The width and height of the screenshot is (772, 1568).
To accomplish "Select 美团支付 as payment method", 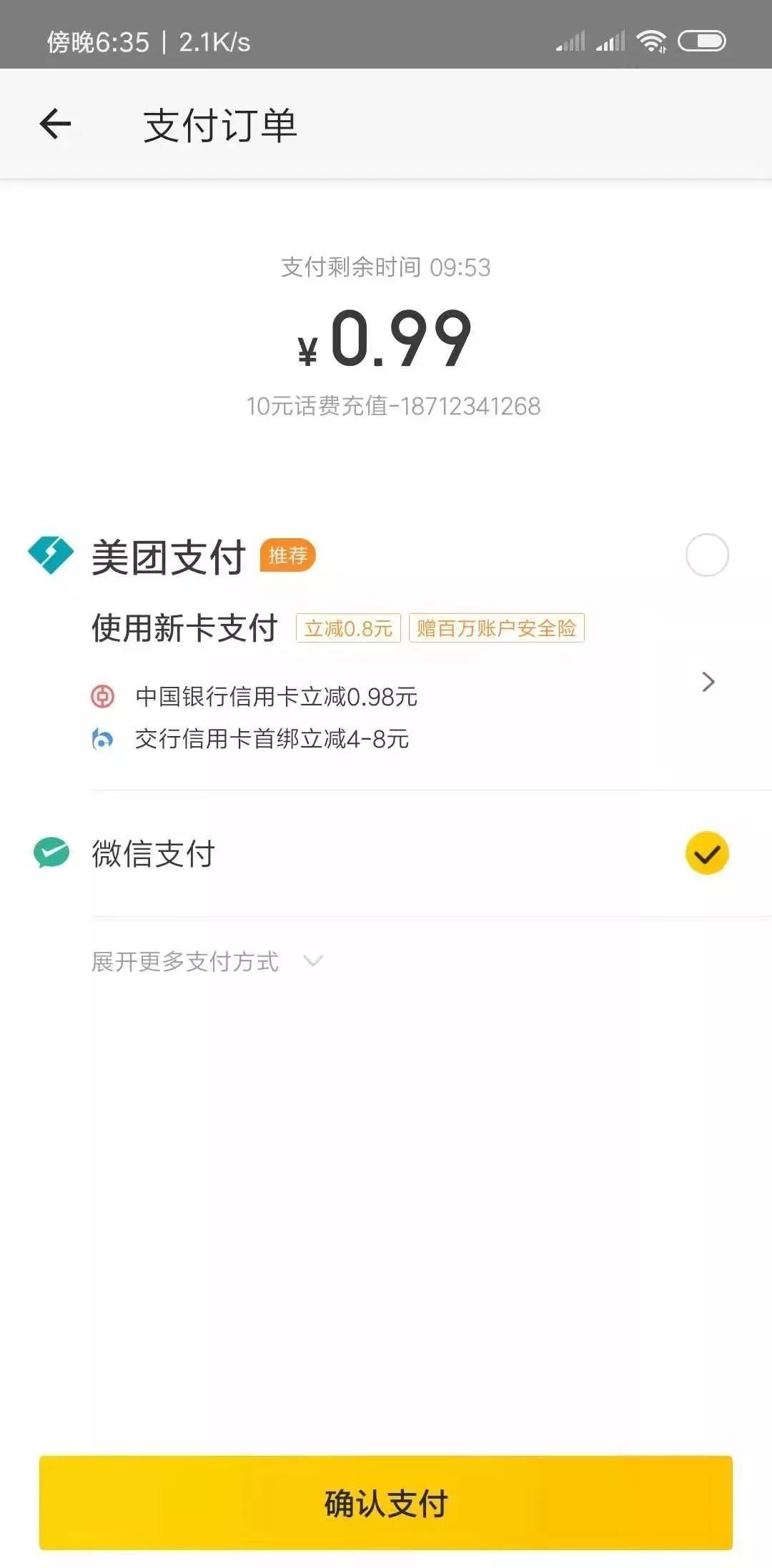I will (706, 555).
